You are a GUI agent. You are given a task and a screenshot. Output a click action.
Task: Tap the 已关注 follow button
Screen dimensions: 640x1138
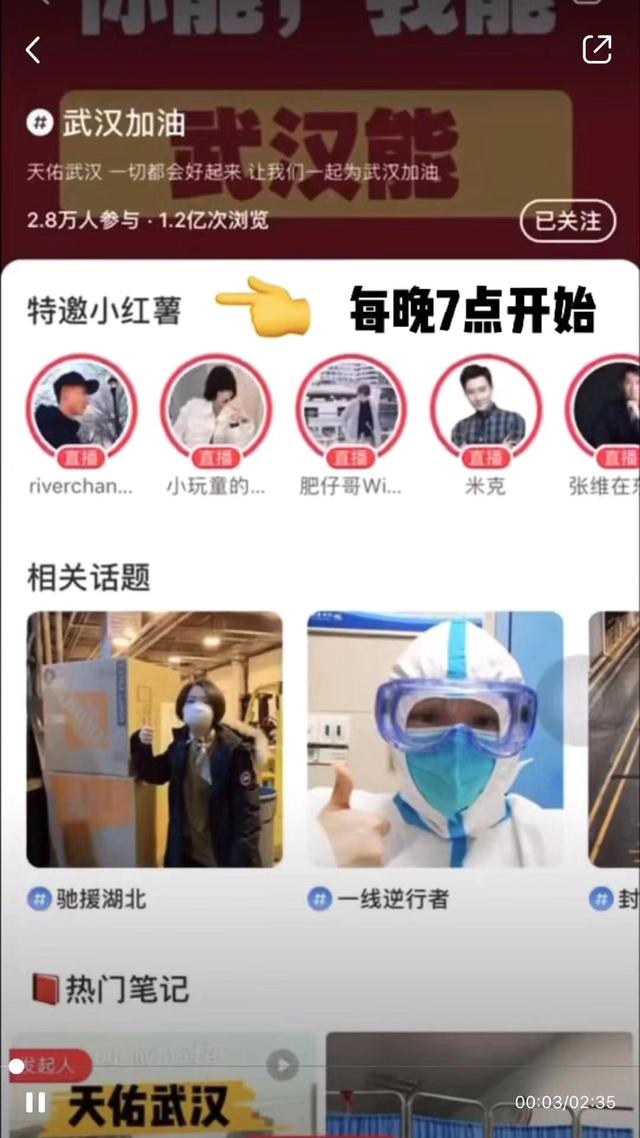(x=567, y=221)
